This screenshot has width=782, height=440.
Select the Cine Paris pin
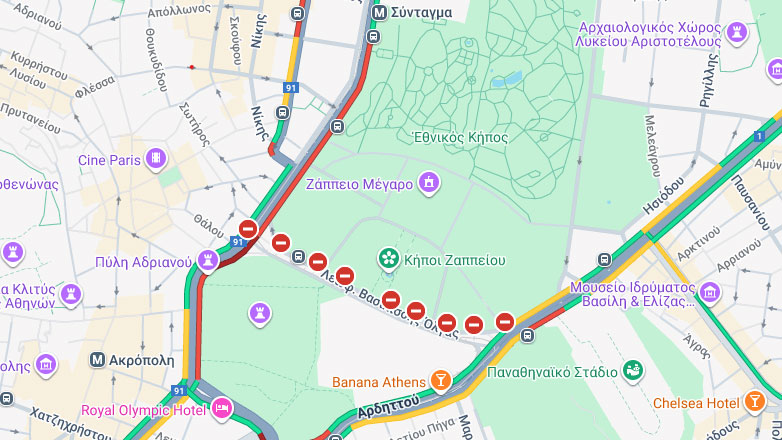[x=155, y=158]
